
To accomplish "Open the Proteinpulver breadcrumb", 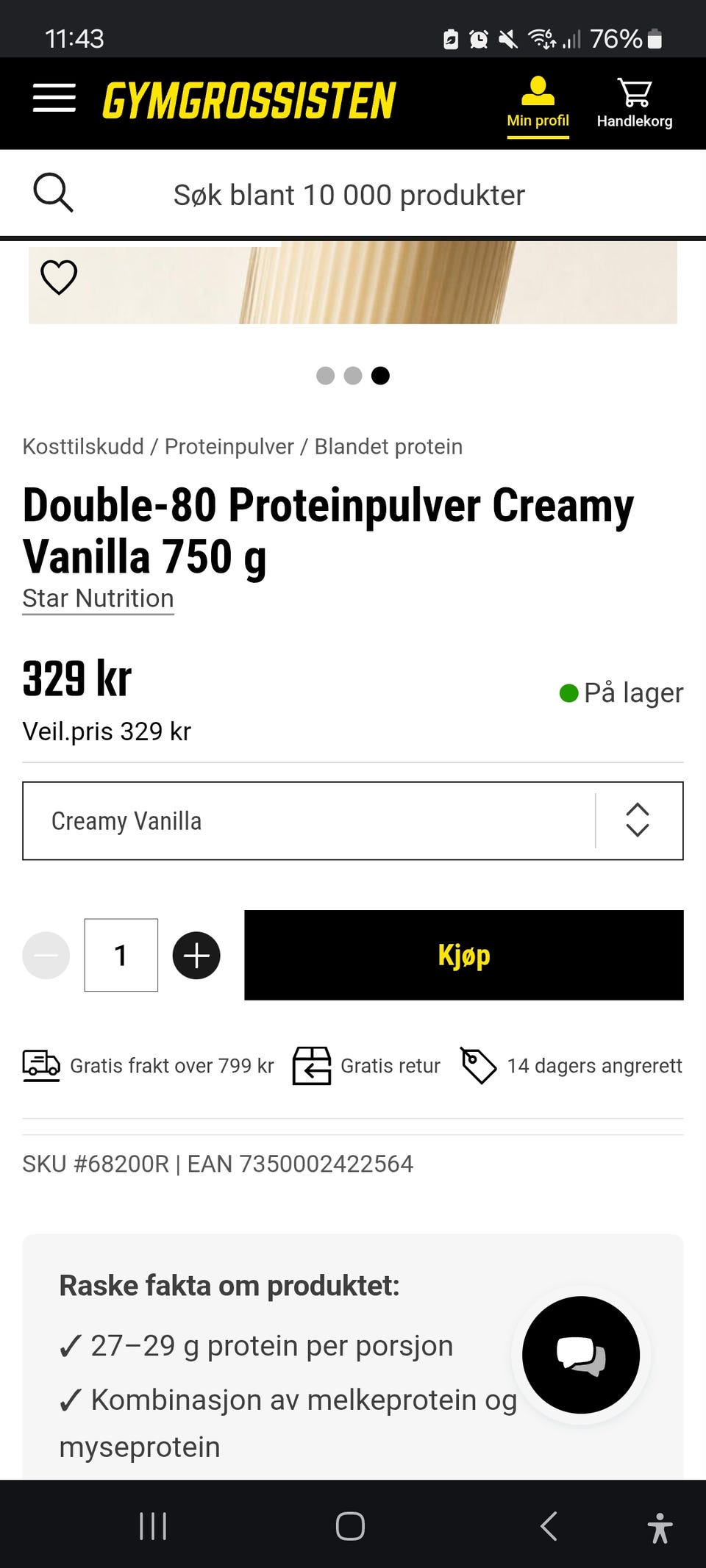I will pos(229,446).
